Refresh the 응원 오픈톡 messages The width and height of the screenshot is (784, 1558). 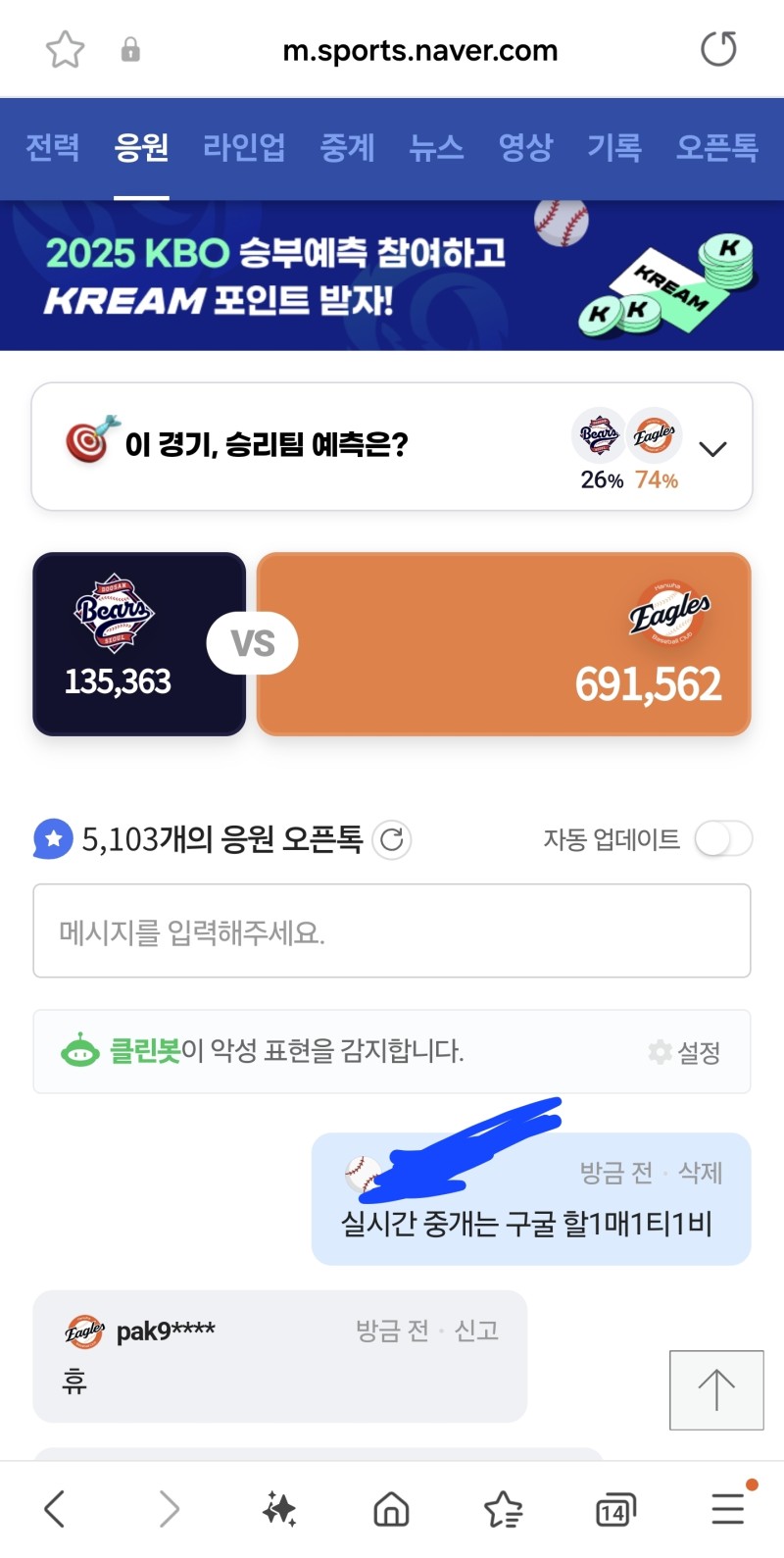tap(392, 840)
